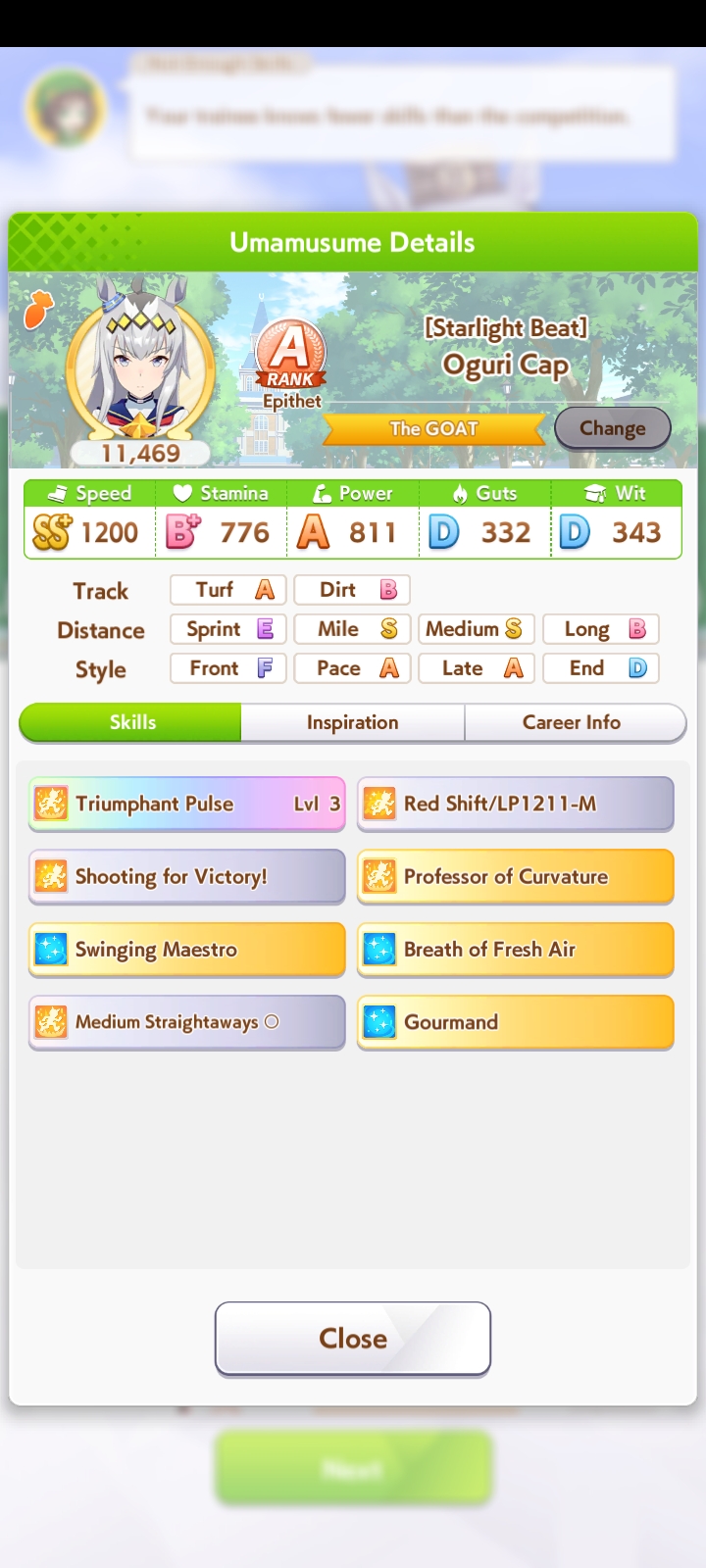This screenshot has height=1568, width=706.
Task: View the Professor of Curvature skill
Action: pyautogui.click(x=515, y=876)
